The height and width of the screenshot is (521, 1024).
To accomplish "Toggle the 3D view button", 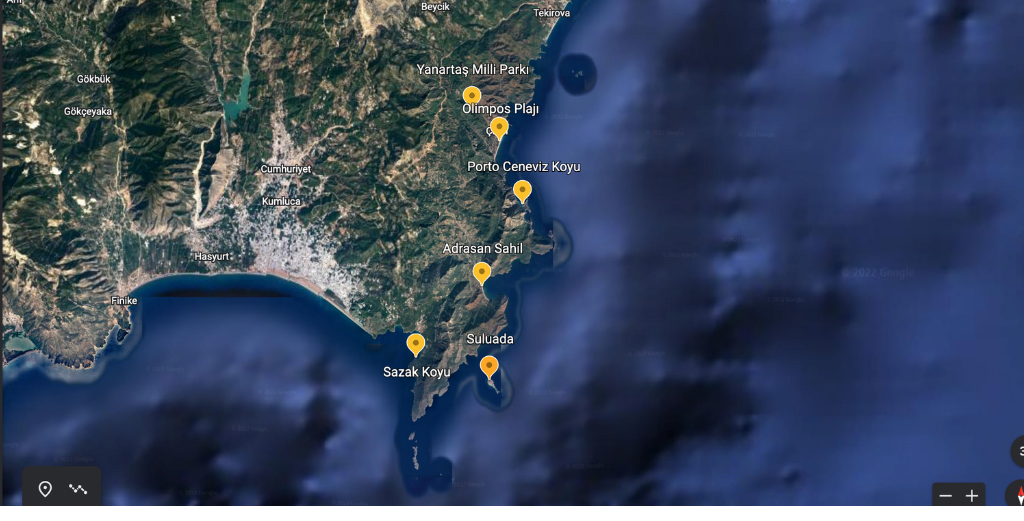I will [1018, 452].
